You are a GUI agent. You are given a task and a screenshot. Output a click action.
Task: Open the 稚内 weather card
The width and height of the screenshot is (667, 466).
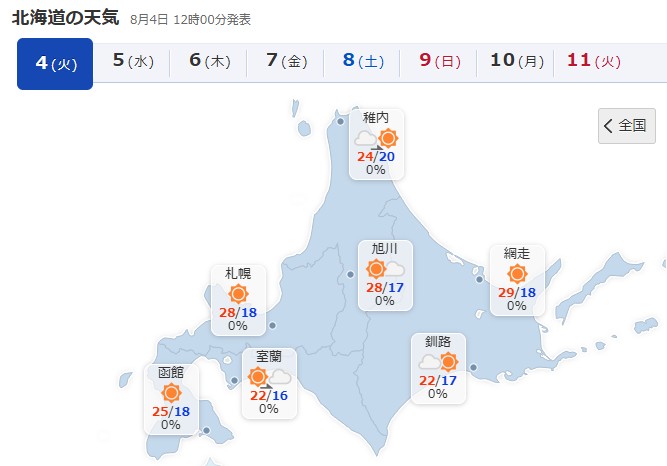[x=376, y=144]
